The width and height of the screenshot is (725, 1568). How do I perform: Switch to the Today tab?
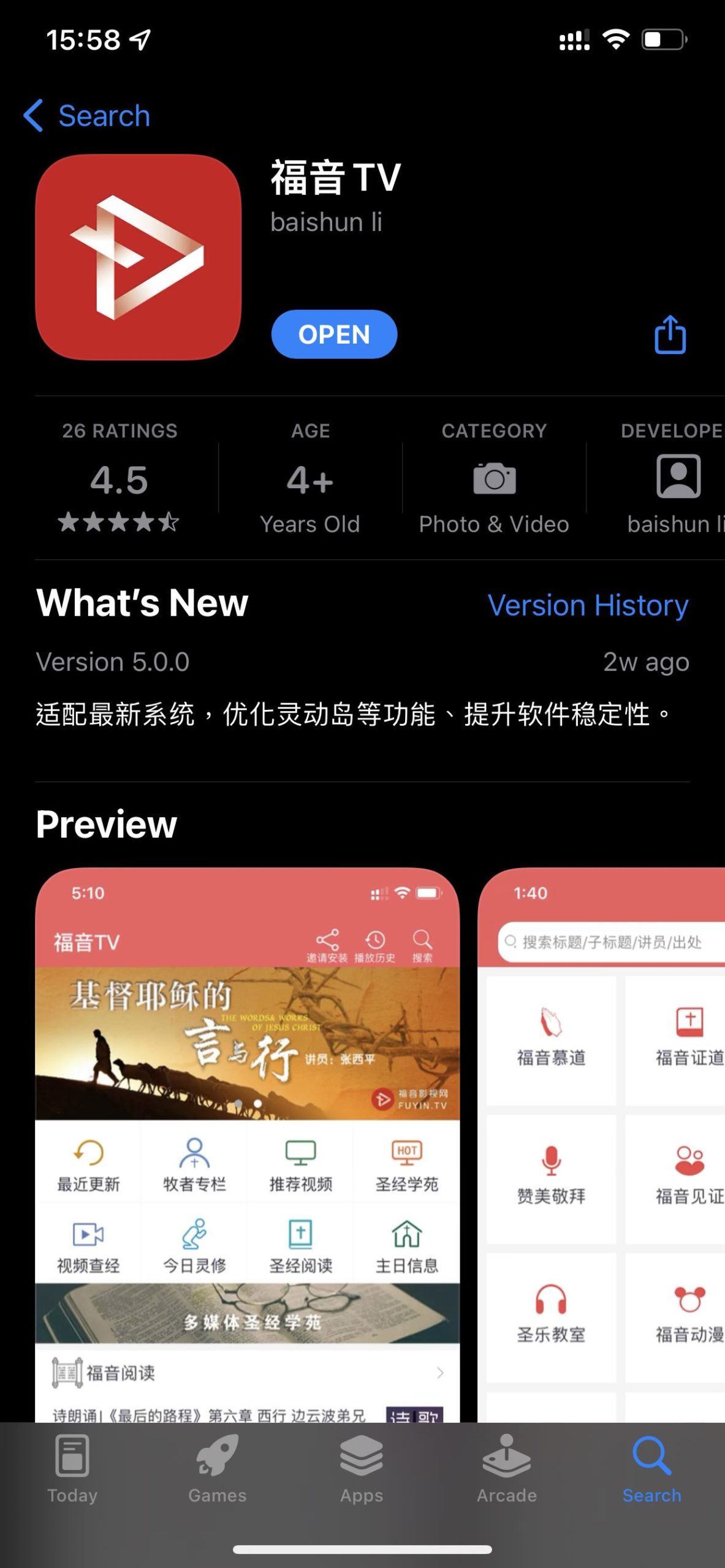pyautogui.click(x=72, y=1470)
